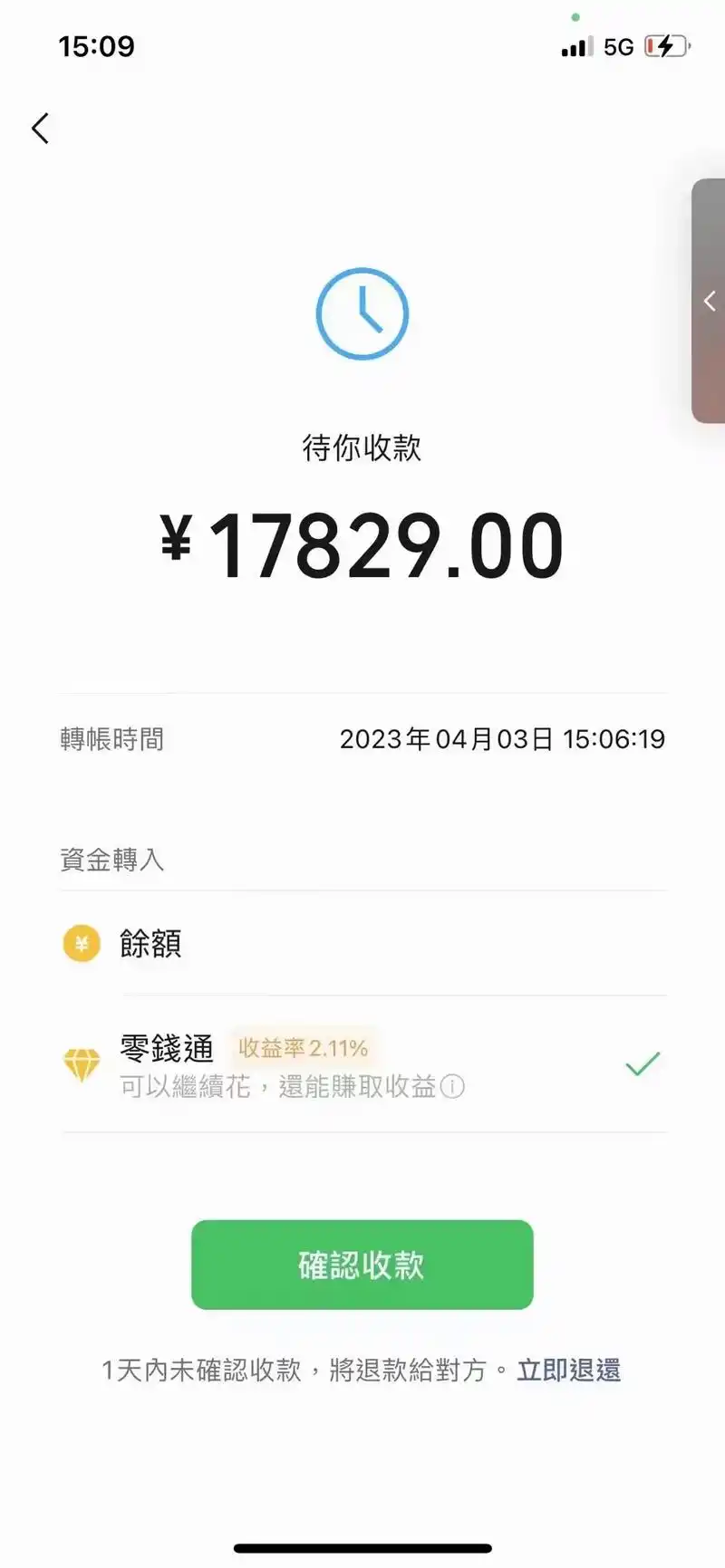Open 資金轉入 section details
The height and width of the screenshot is (1568, 725).
click(111, 860)
